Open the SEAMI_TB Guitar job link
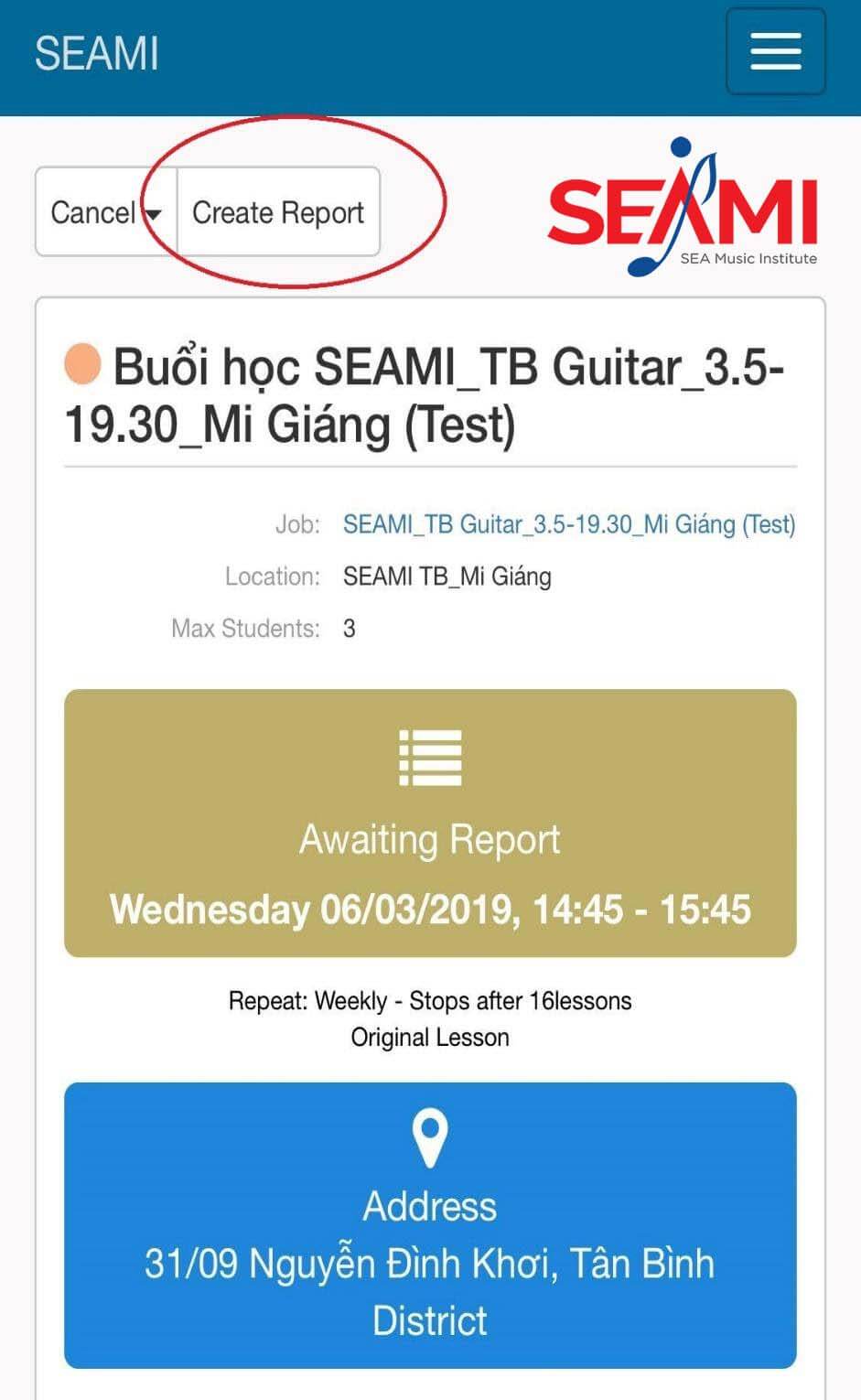This screenshot has height=1400, width=861. (569, 525)
